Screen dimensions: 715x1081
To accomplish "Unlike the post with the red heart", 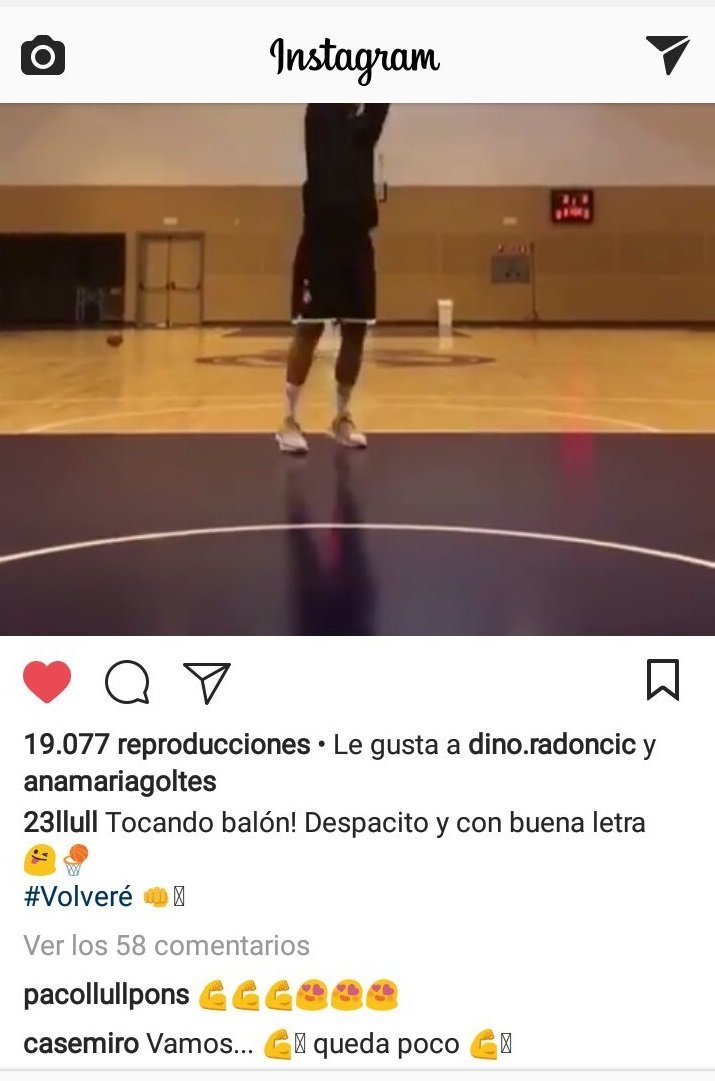I will [47, 682].
